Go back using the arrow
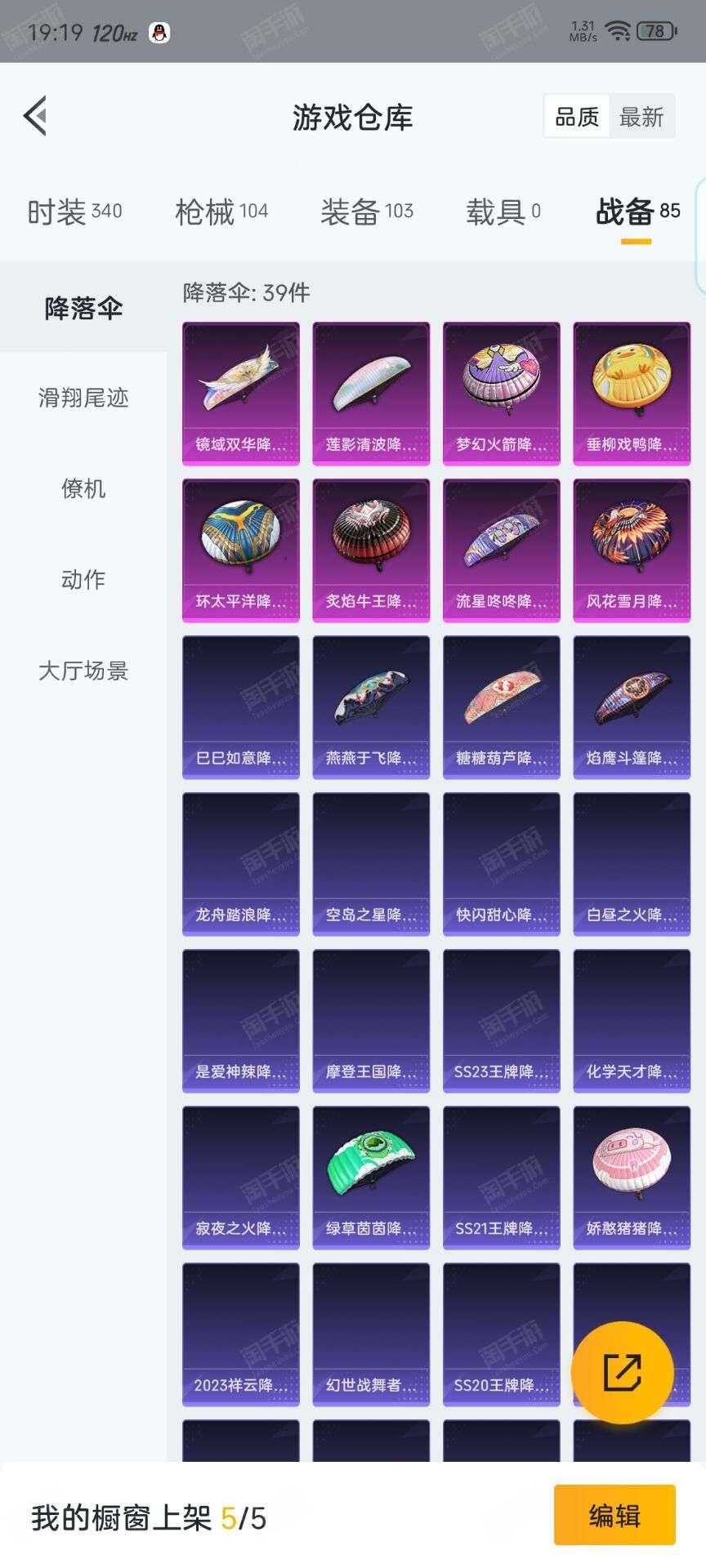Screen dimensions: 706x1568 35,116
